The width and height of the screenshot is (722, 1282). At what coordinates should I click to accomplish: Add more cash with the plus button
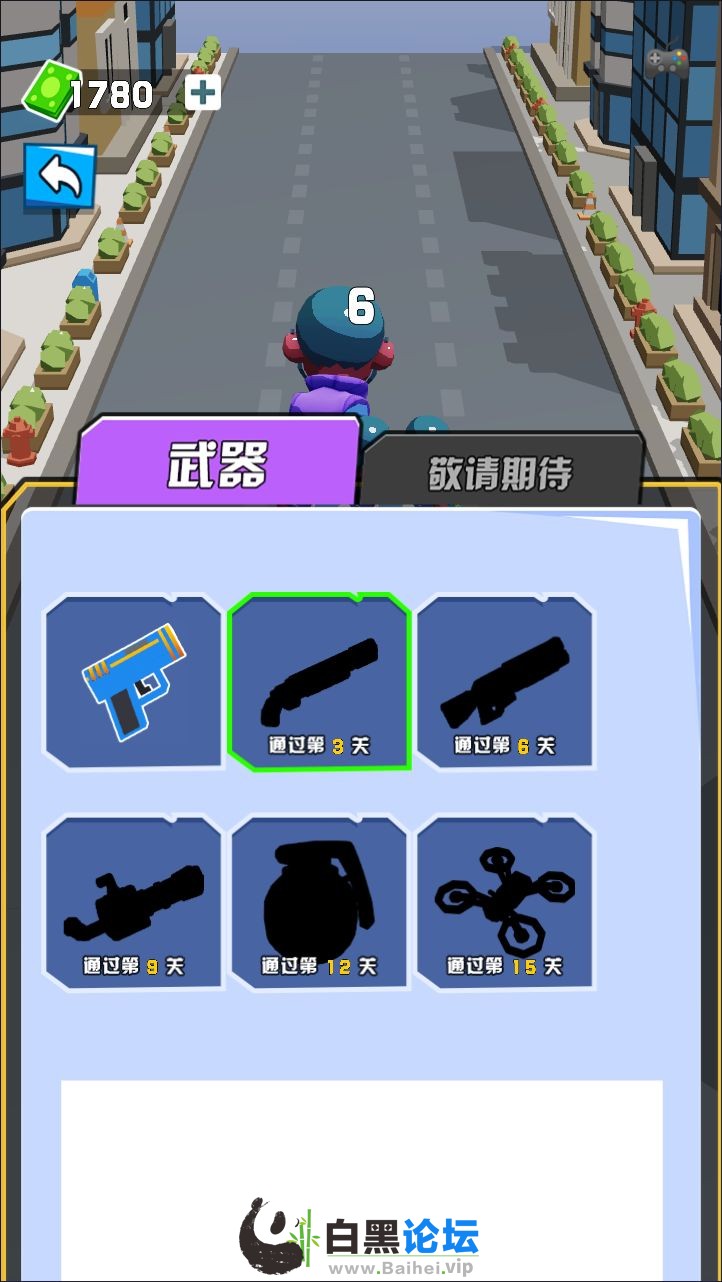coord(202,94)
